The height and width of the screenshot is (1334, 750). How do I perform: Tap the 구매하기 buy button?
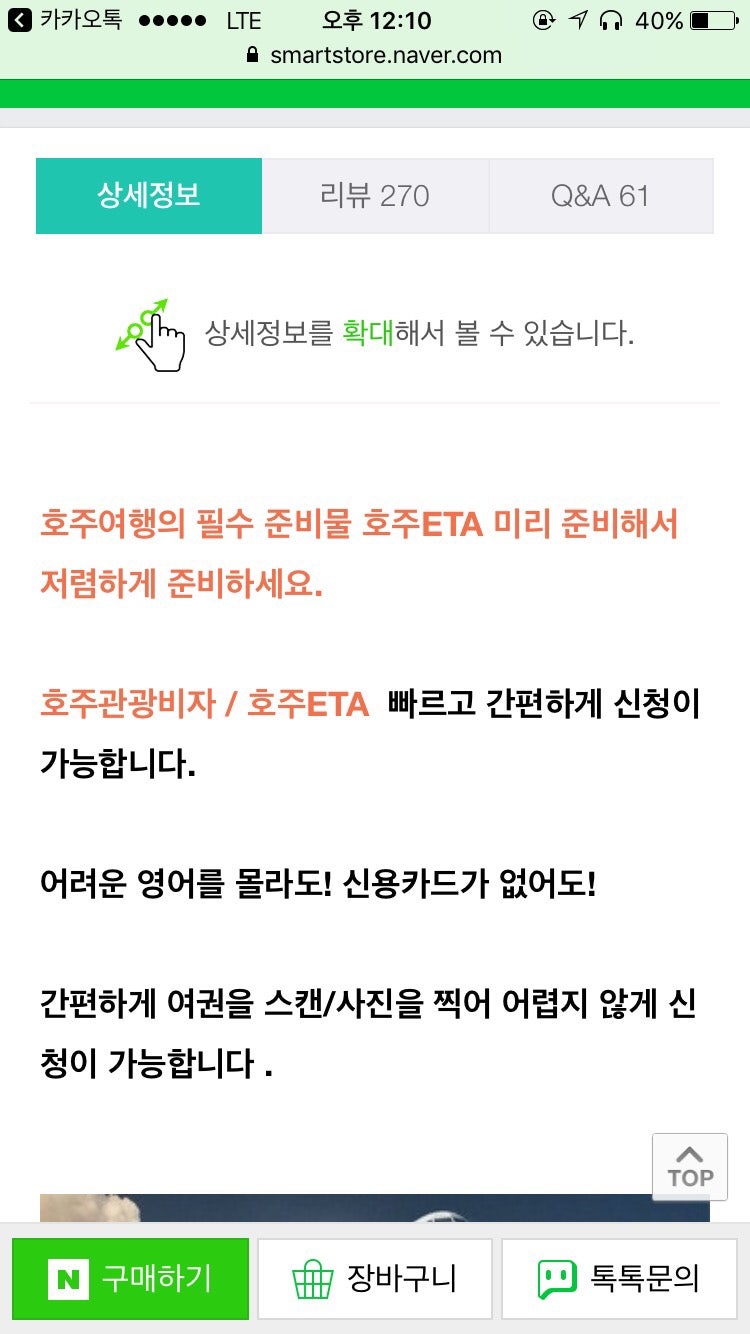(x=130, y=1278)
